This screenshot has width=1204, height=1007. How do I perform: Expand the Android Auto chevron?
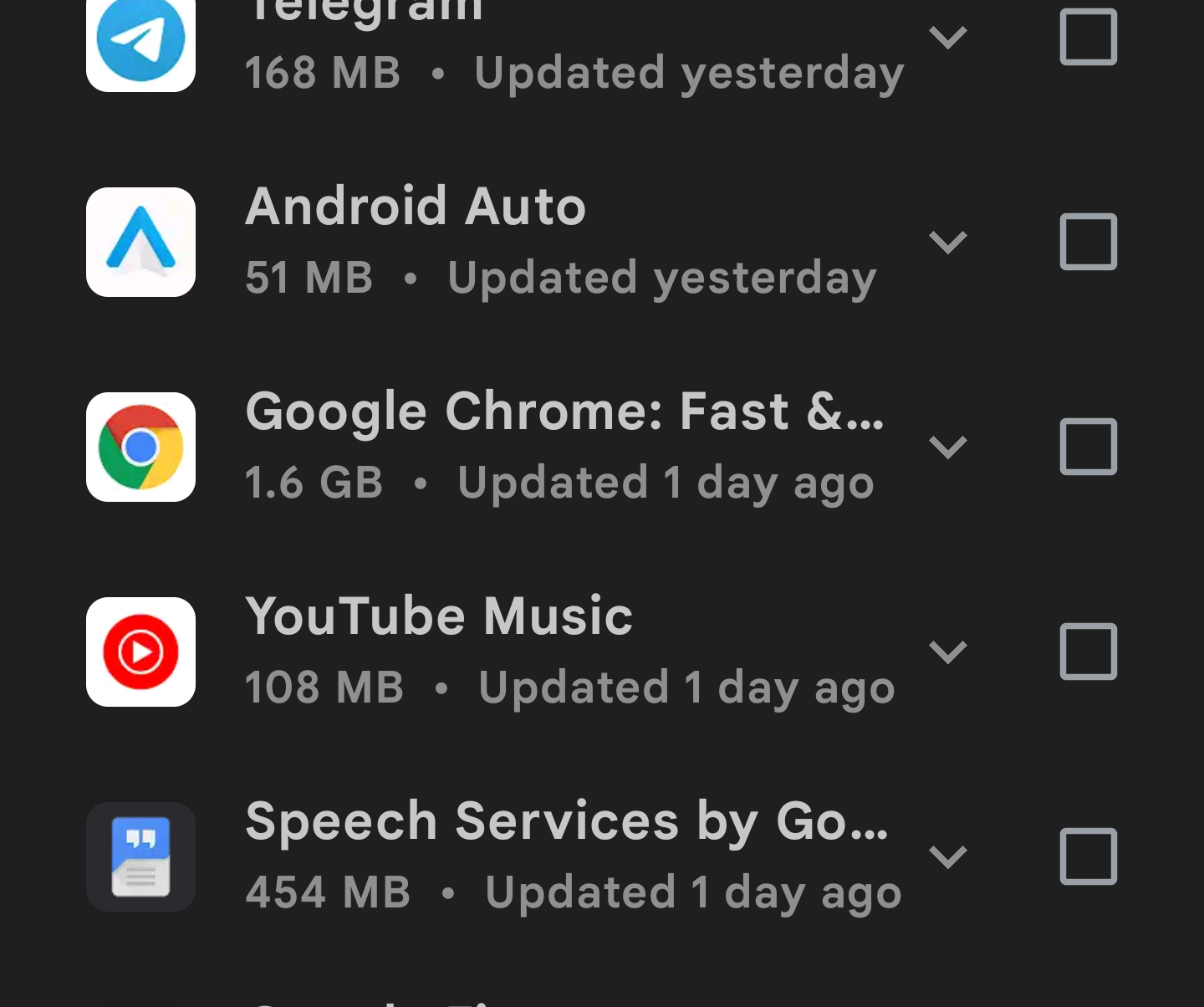tap(947, 242)
